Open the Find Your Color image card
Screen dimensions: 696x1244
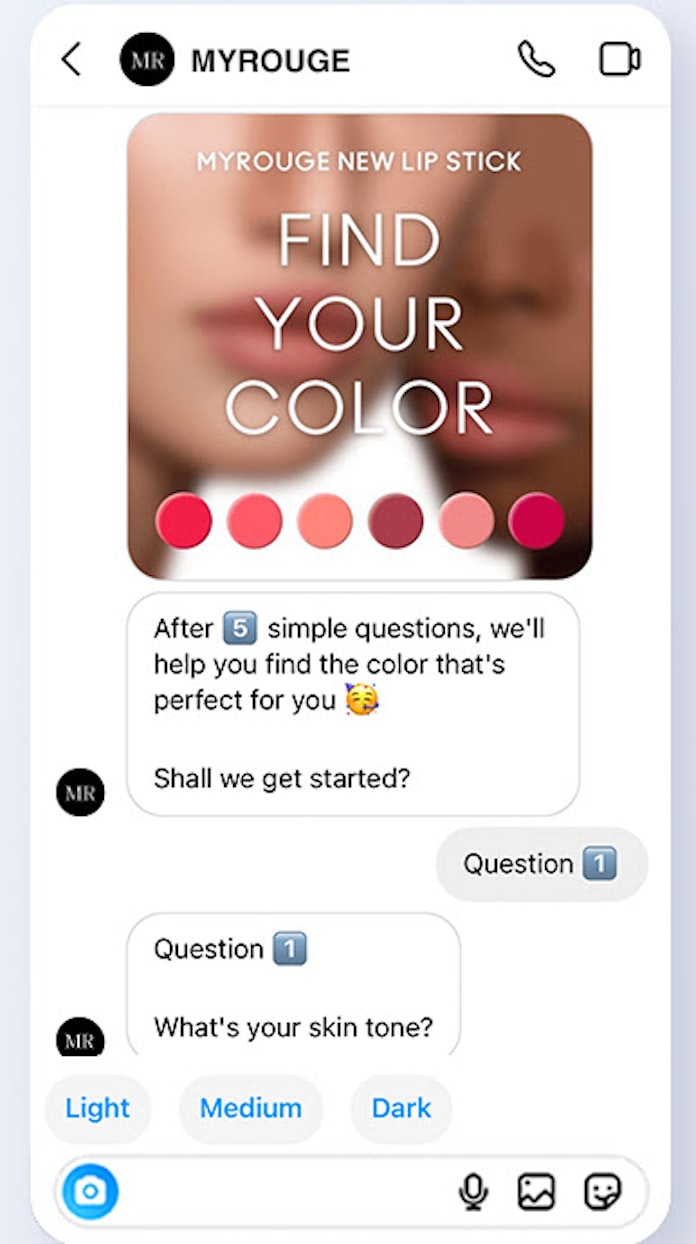click(359, 346)
